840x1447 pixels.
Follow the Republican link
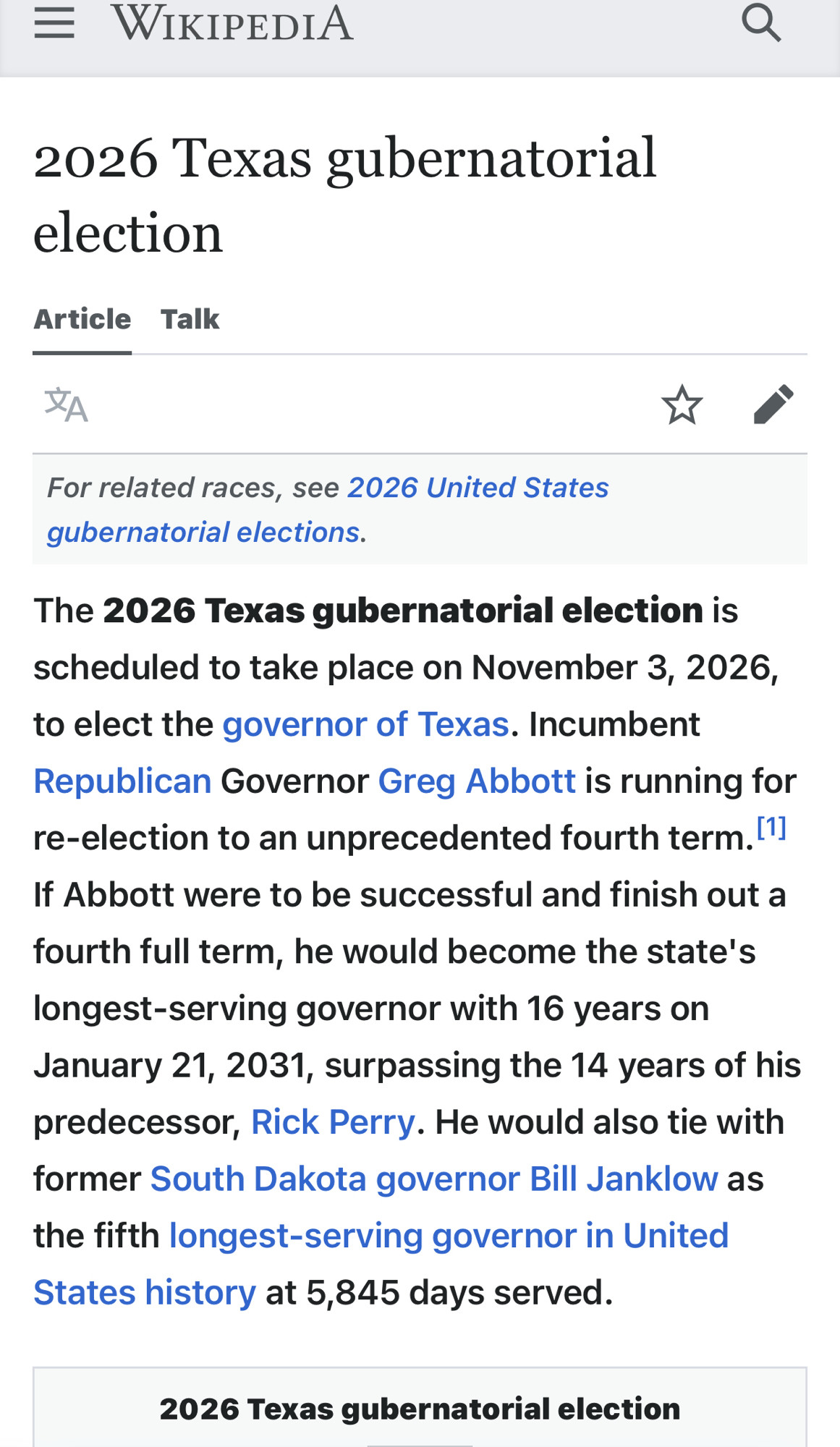tap(122, 781)
